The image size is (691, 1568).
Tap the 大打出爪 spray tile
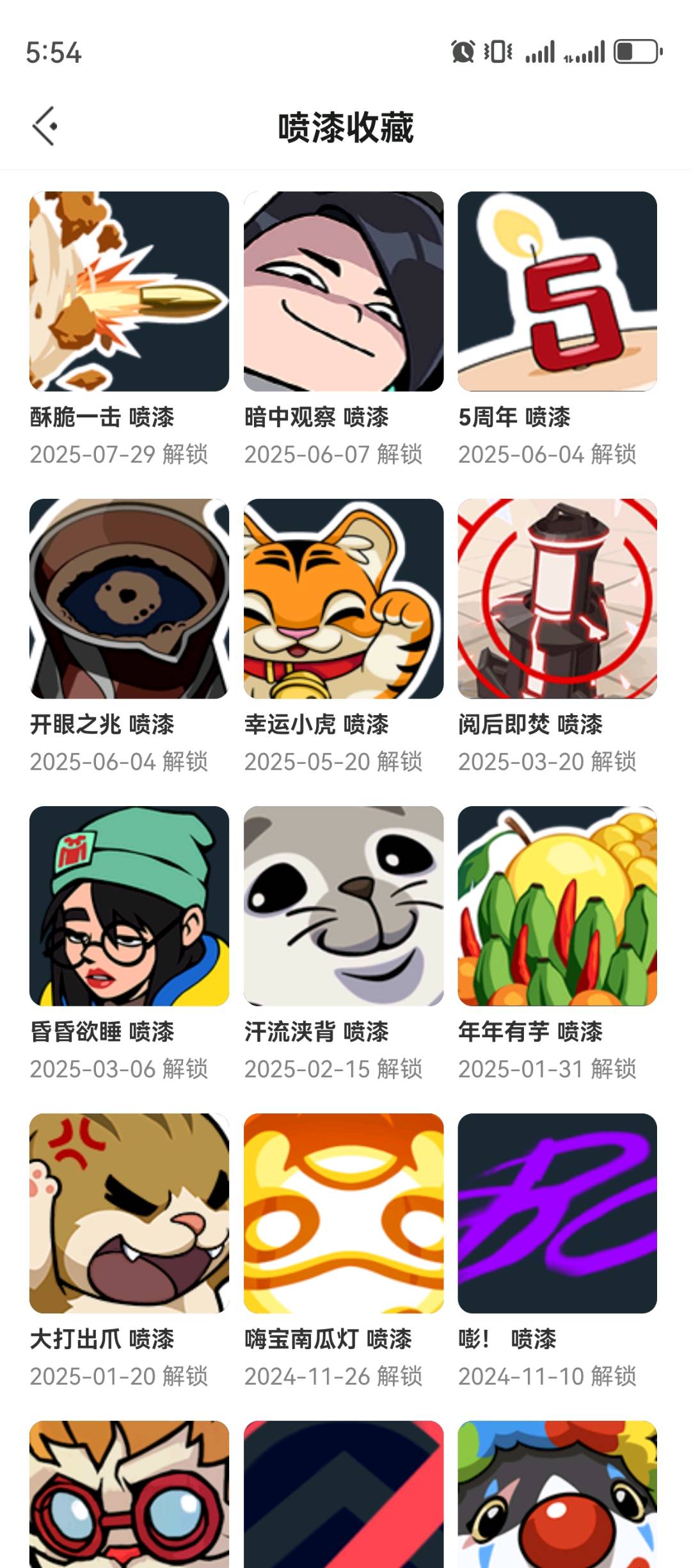coord(129,1213)
